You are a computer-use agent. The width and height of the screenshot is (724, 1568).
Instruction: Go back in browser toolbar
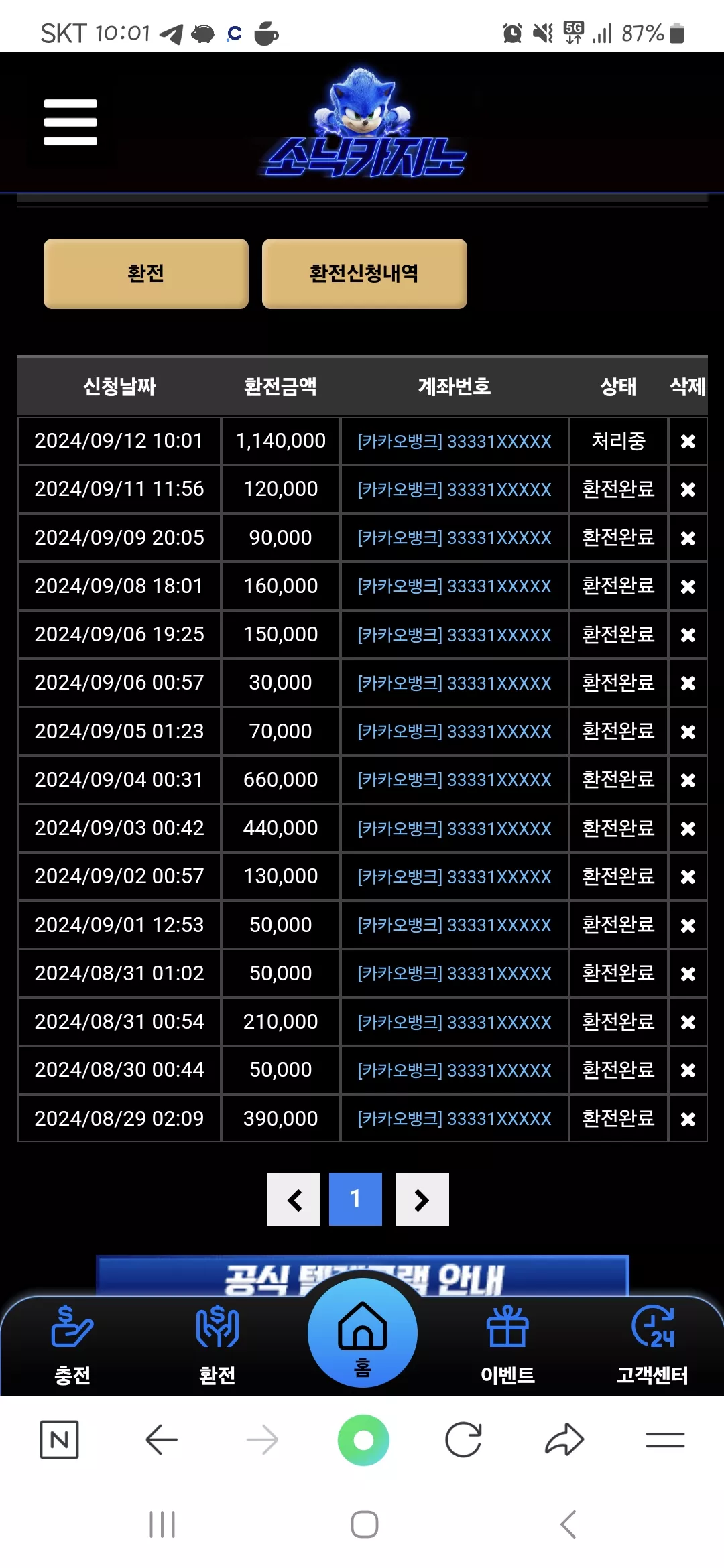point(162,1439)
